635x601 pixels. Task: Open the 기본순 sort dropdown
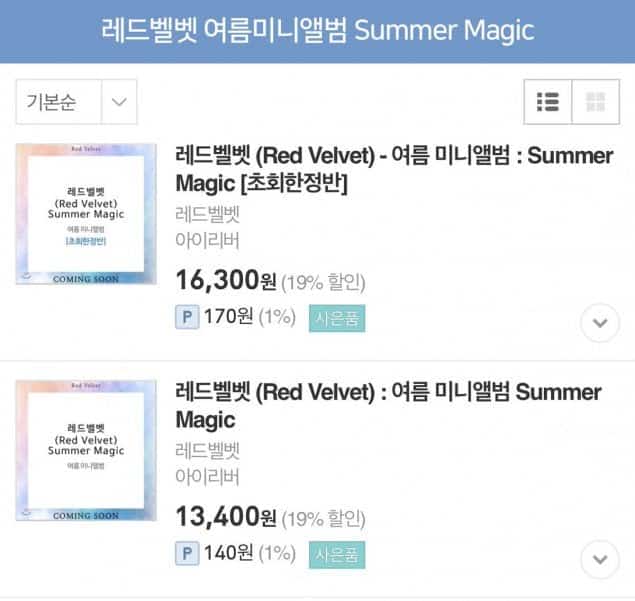[76, 102]
